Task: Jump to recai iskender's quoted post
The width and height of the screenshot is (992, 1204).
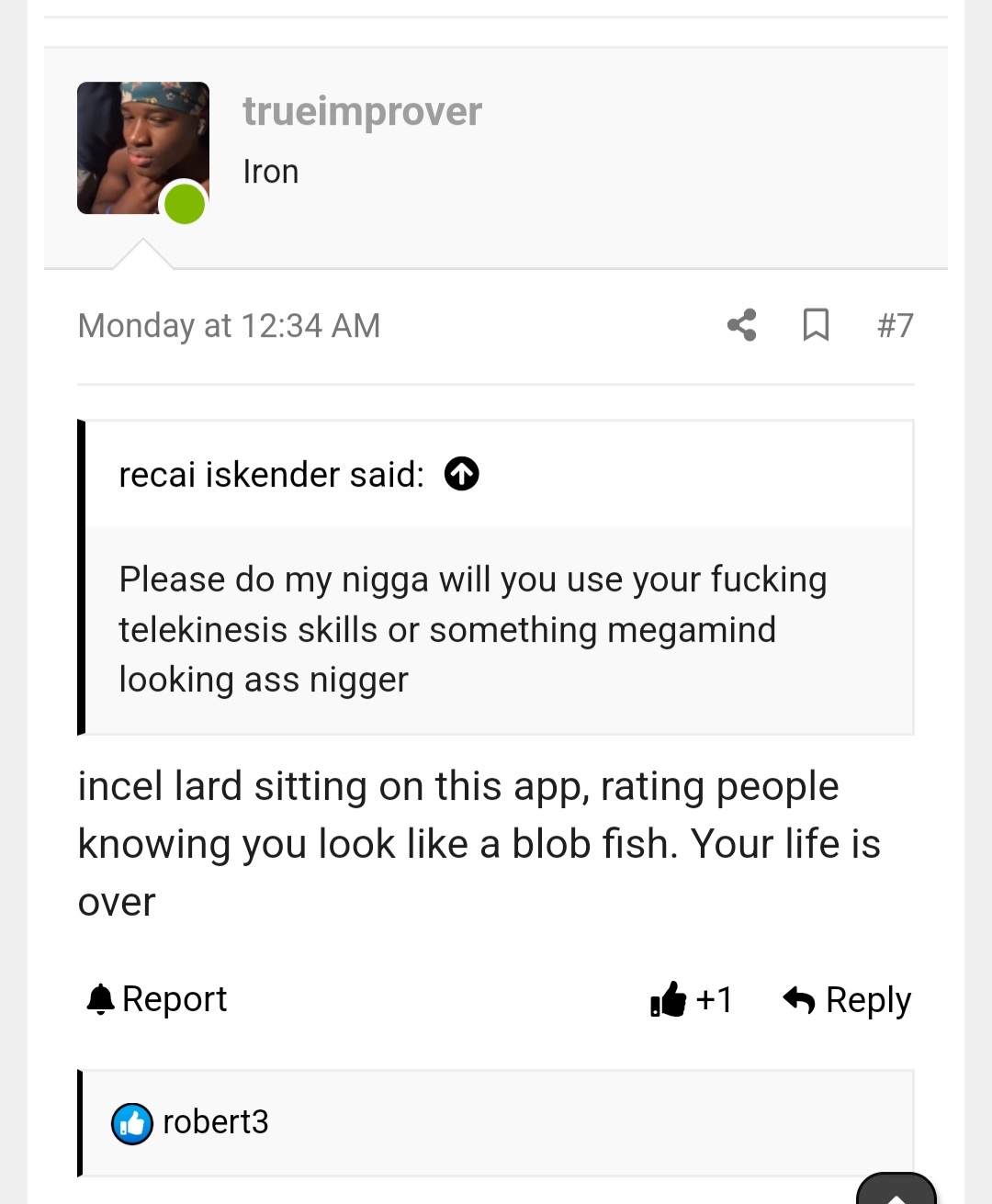Action: 462,474
